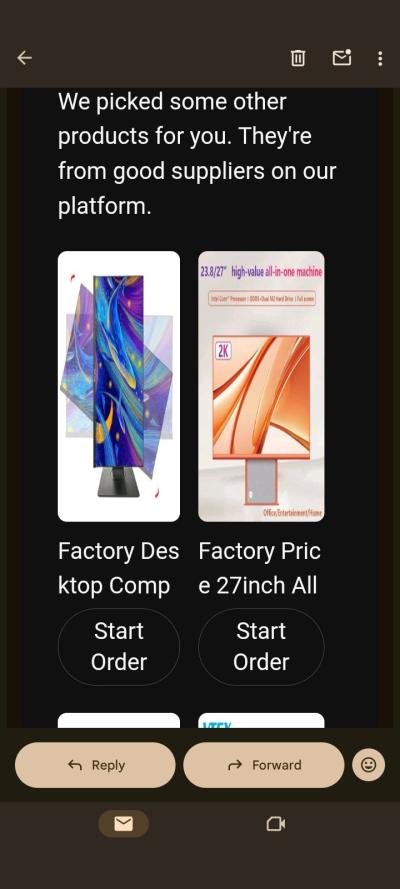
Task: Open the Factory Price 27inch All product image
Action: click(261, 386)
